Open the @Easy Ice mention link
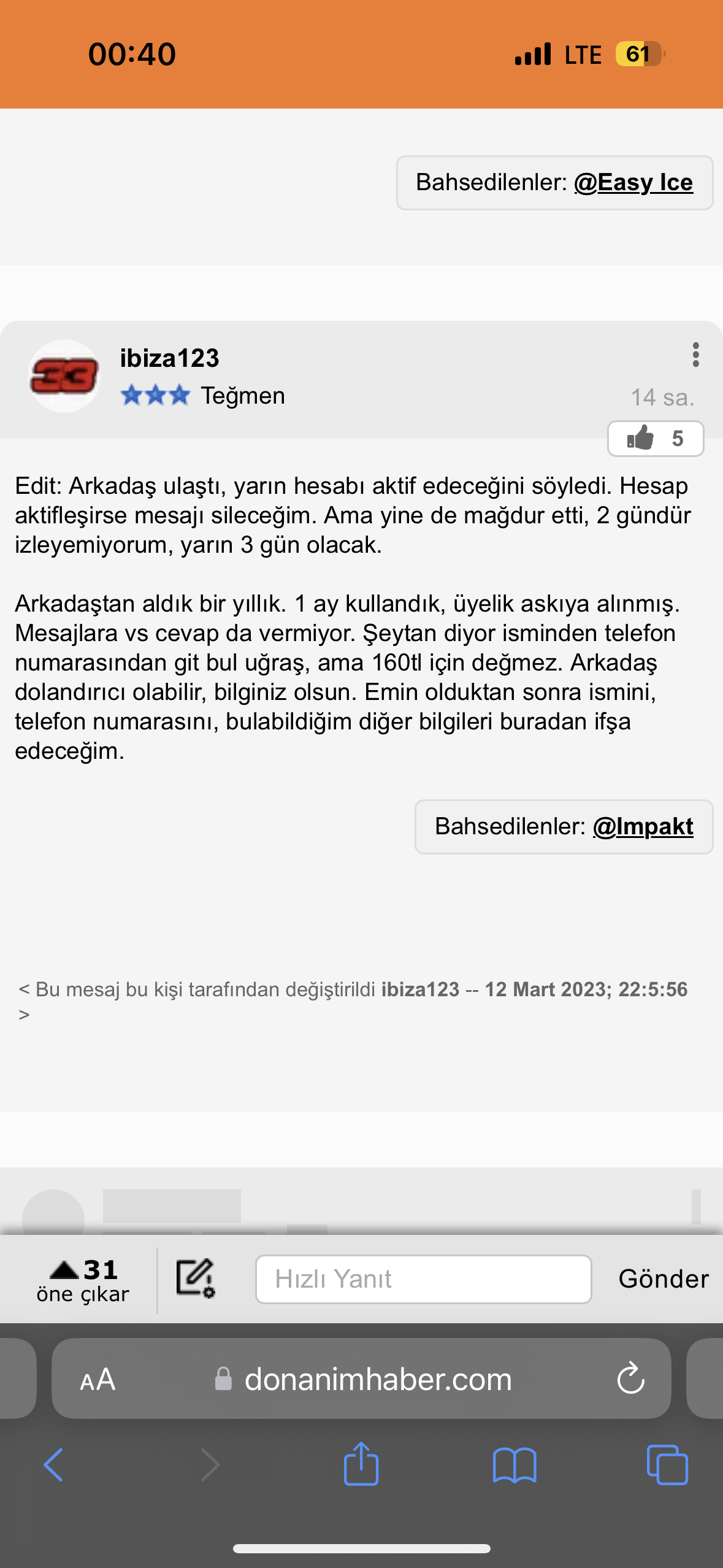The image size is (723, 1568). click(633, 183)
